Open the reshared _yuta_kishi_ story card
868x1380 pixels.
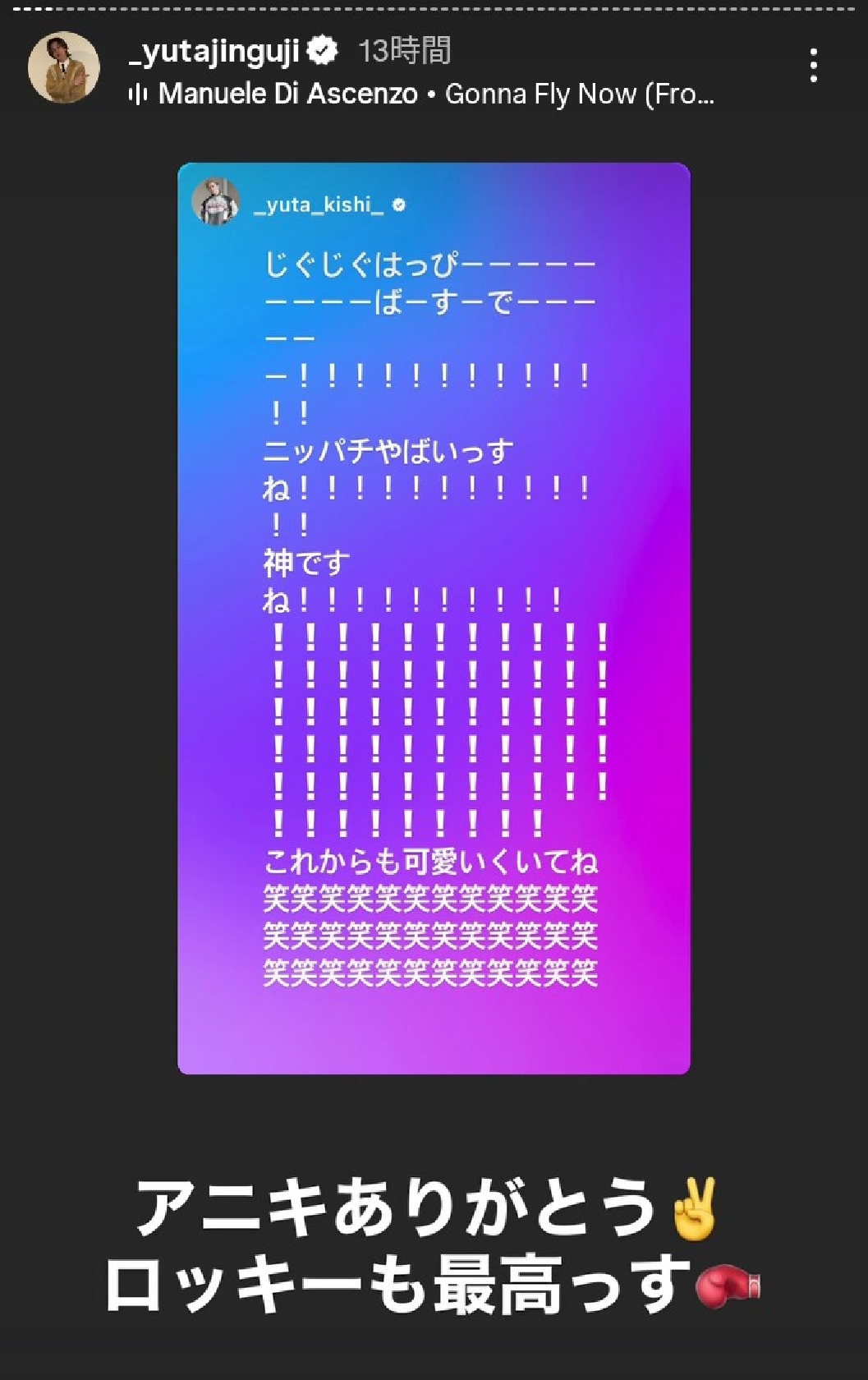(x=434, y=618)
